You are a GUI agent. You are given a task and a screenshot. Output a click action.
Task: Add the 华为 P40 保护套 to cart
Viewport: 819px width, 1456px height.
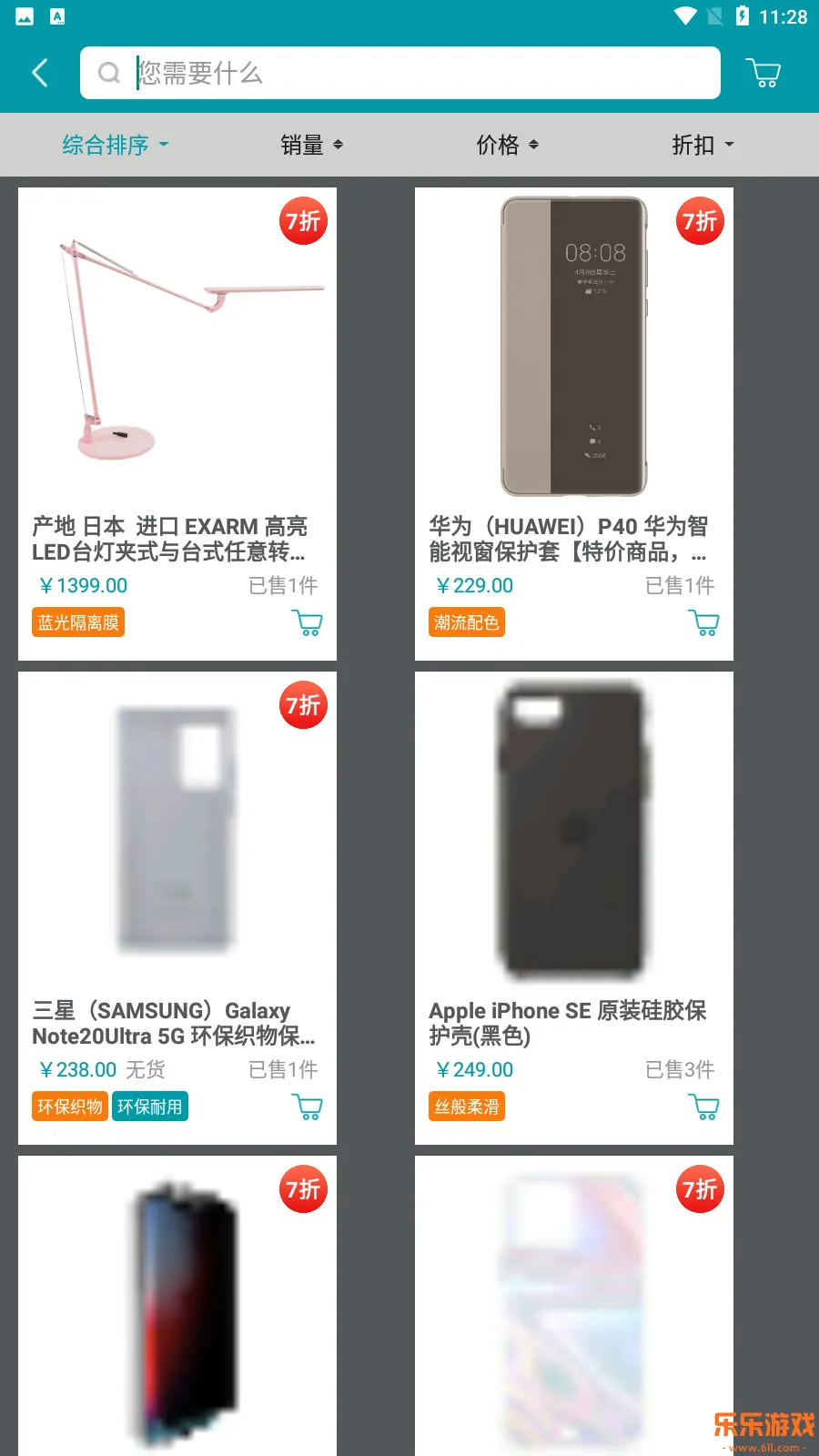(704, 623)
